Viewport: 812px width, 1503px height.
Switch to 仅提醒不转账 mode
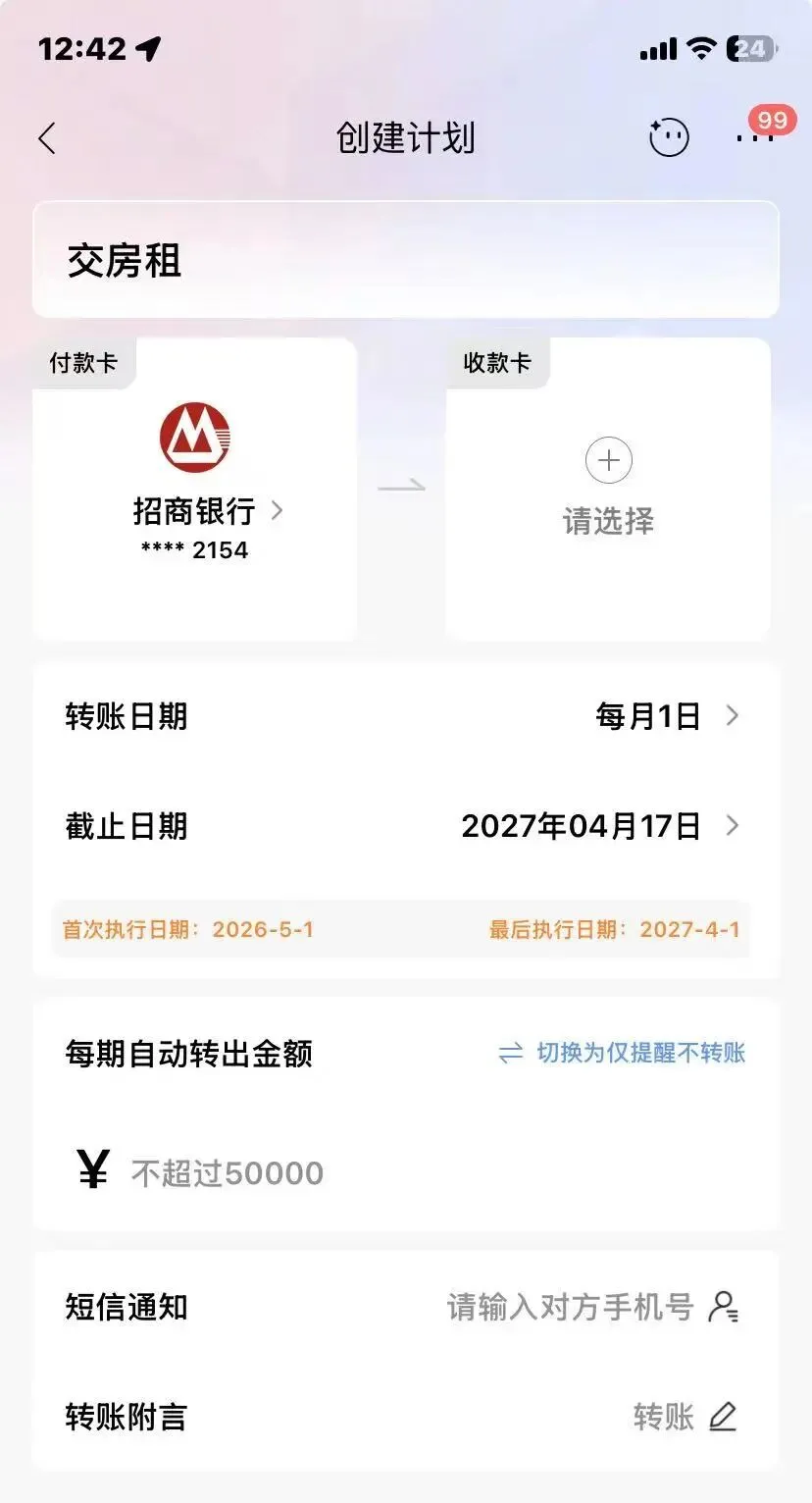pos(622,1053)
